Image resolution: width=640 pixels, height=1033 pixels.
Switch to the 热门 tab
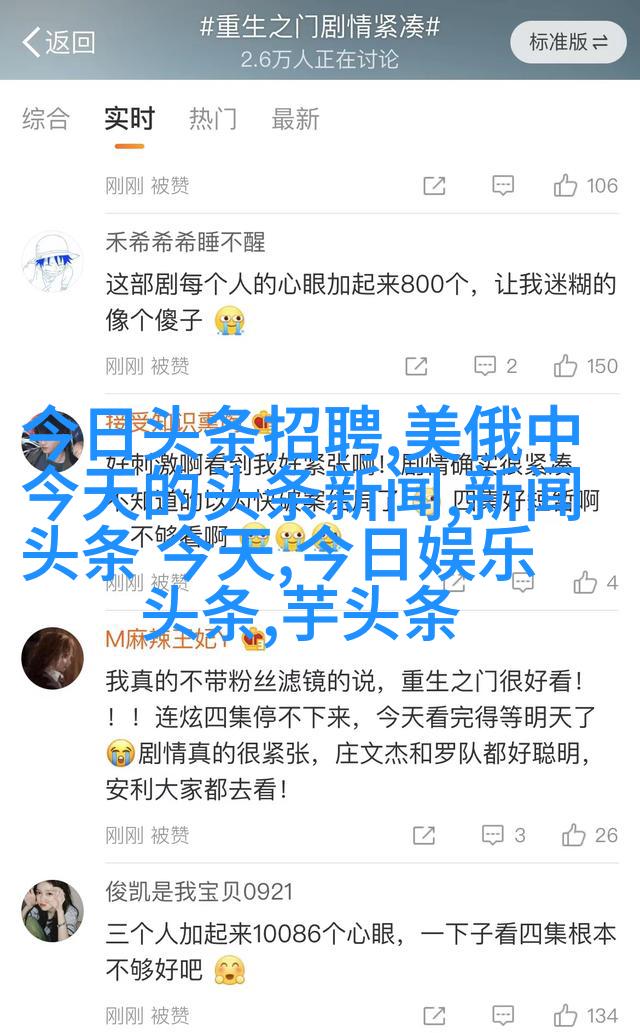click(213, 119)
